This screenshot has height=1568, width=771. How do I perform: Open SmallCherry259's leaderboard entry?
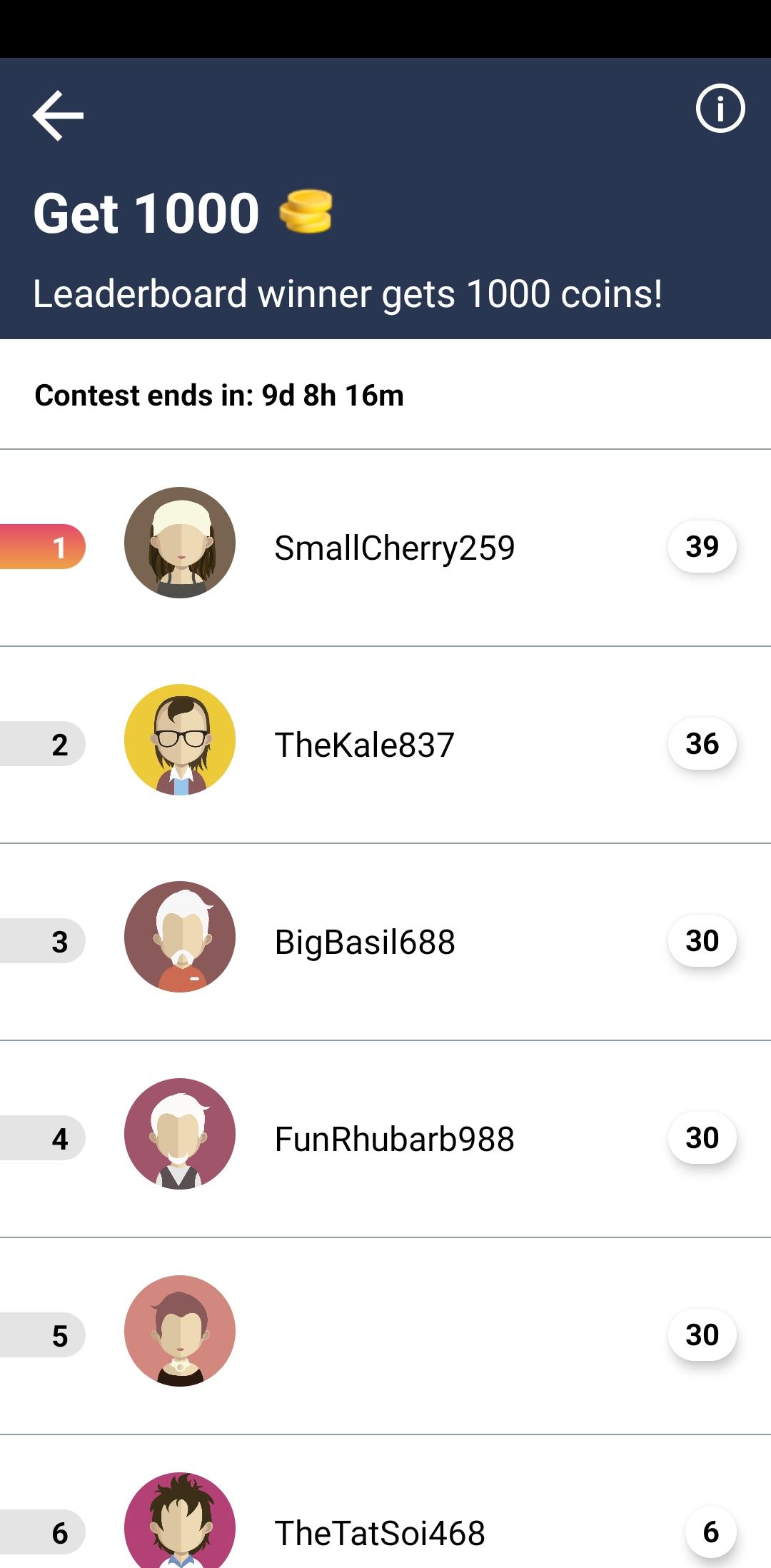tap(385, 548)
